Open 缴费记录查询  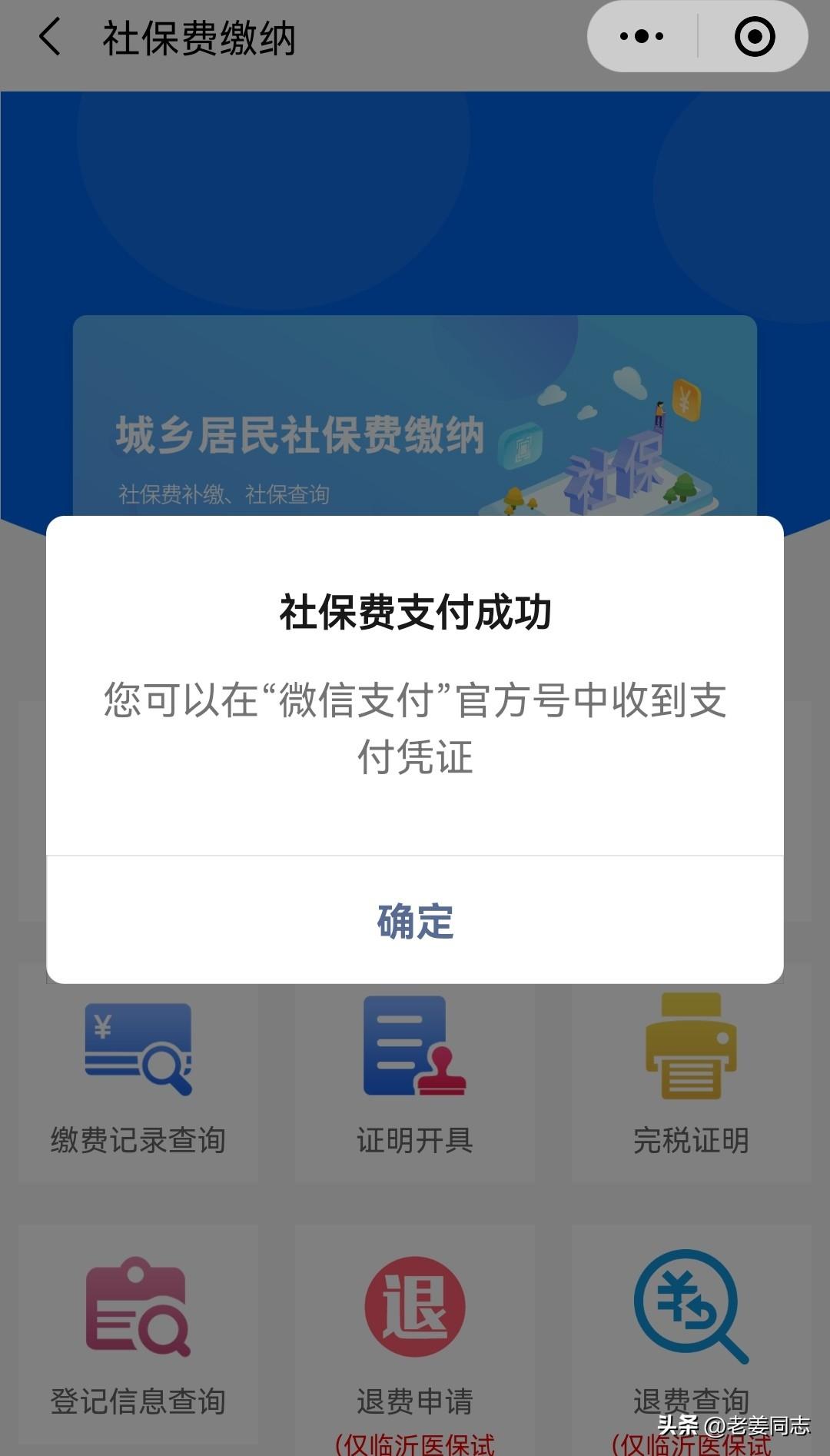tap(138, 1076)
